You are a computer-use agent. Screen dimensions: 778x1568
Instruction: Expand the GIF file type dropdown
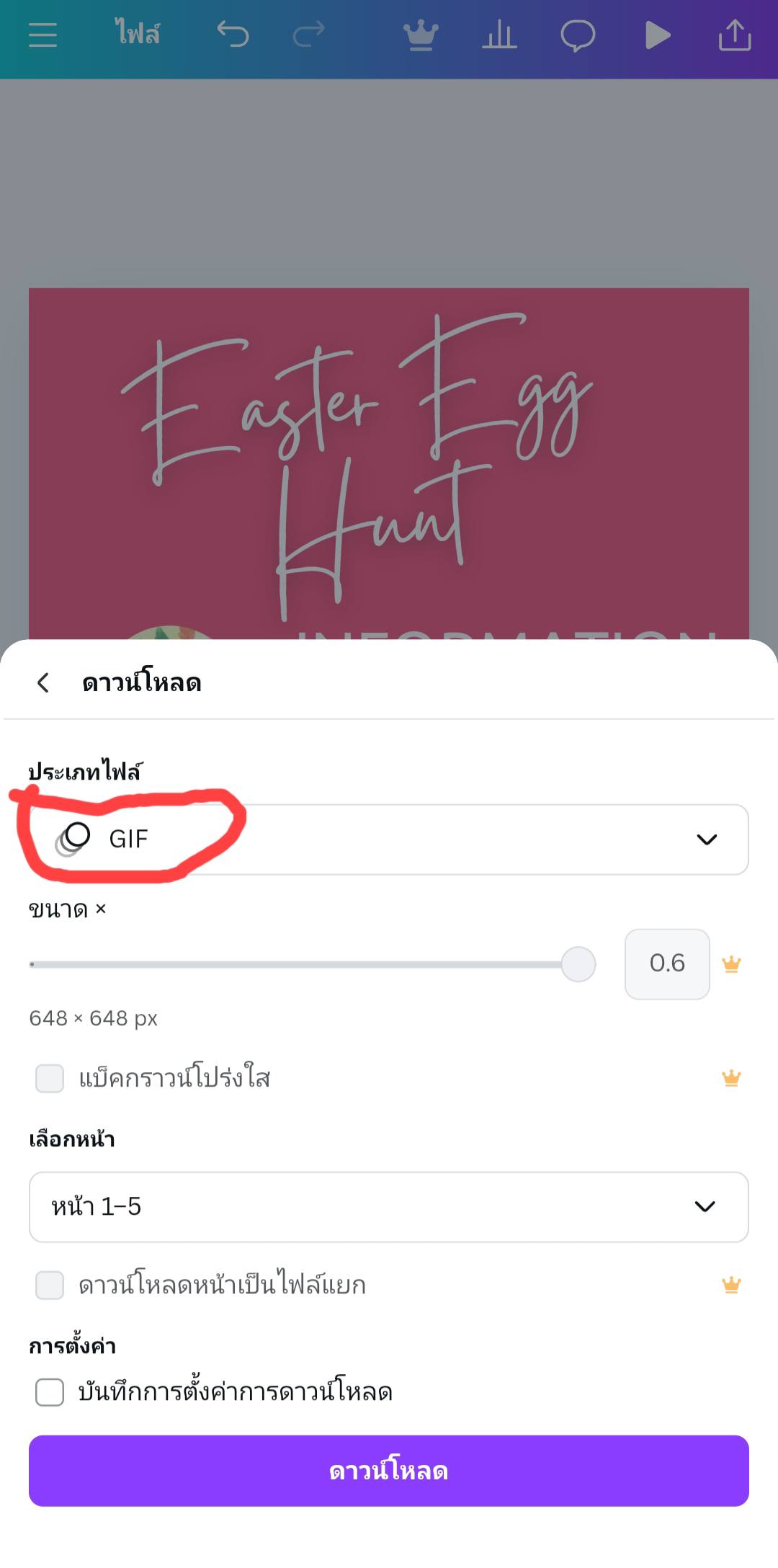[x=389, y=839]
